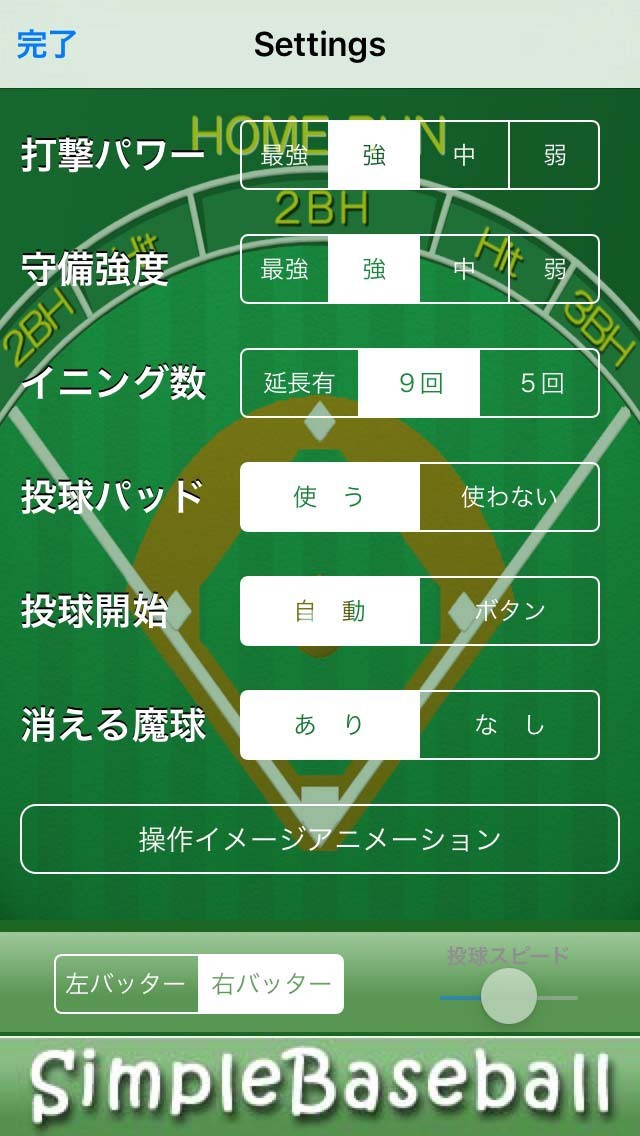Select 使う for 投球パッド
Screen dimensions: 640x1136
(330, 497)
